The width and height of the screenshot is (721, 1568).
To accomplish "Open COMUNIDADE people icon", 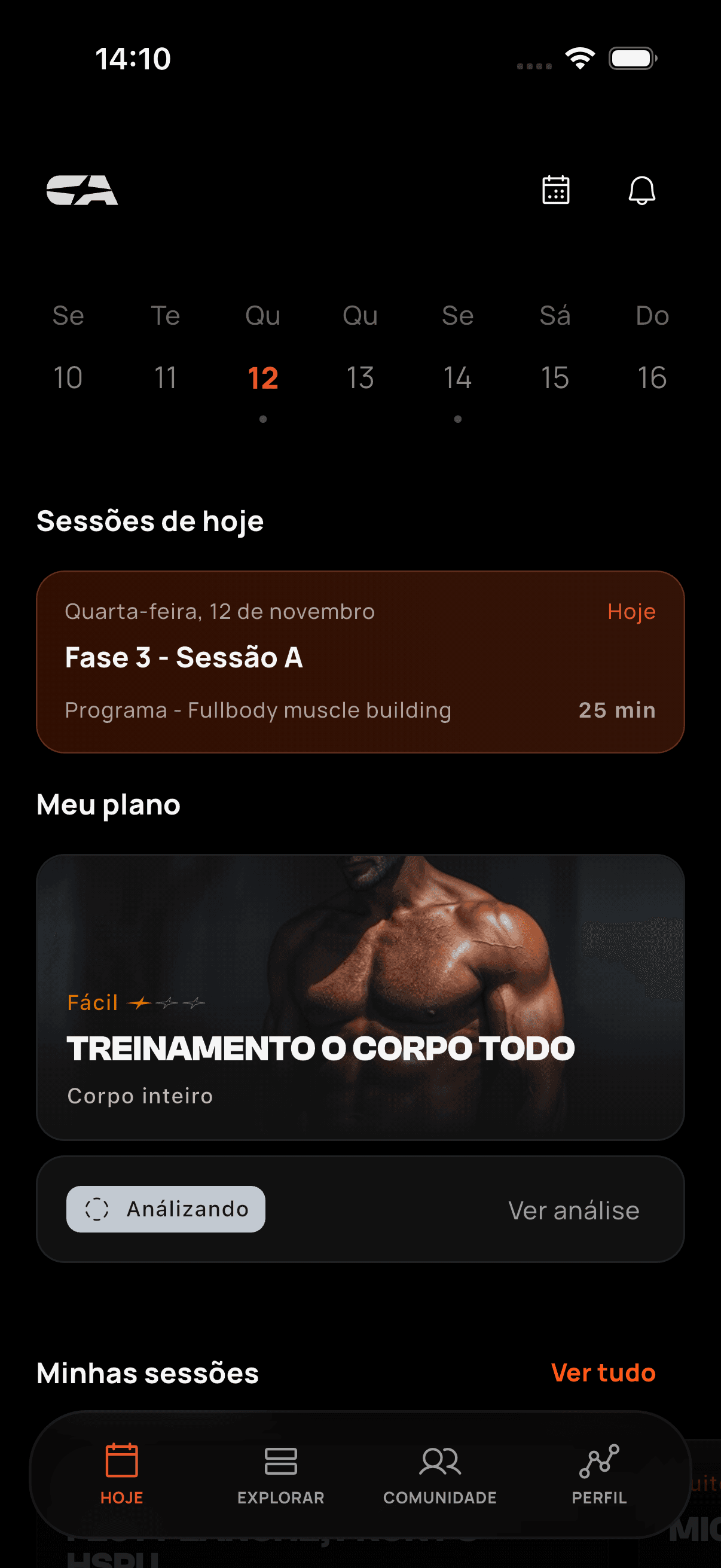I will (439, 1460).
